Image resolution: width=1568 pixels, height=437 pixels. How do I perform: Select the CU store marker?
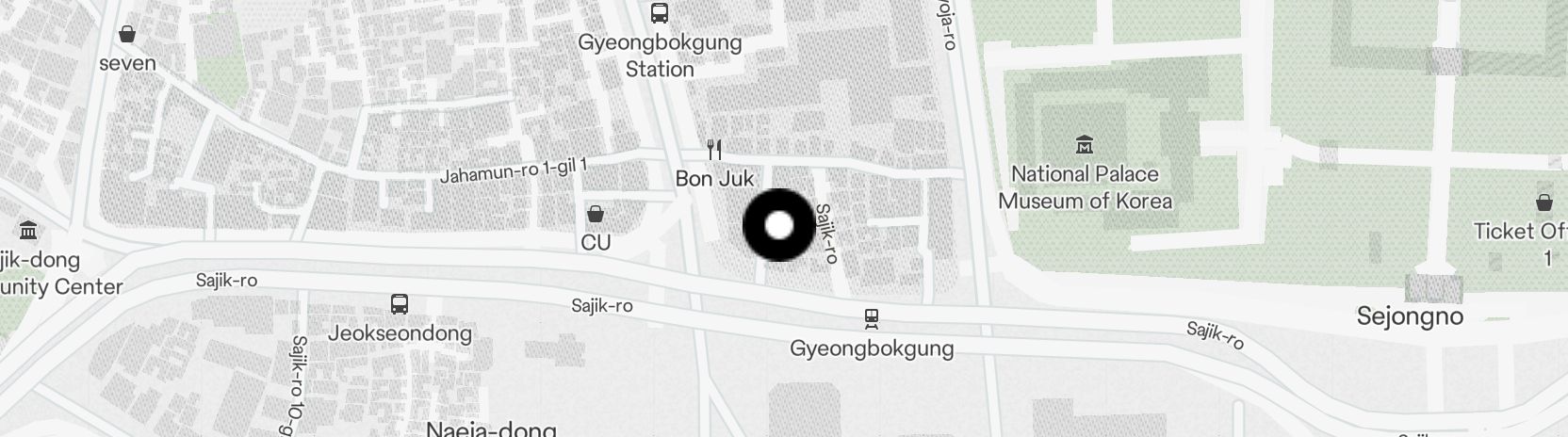tap(595, 214)
